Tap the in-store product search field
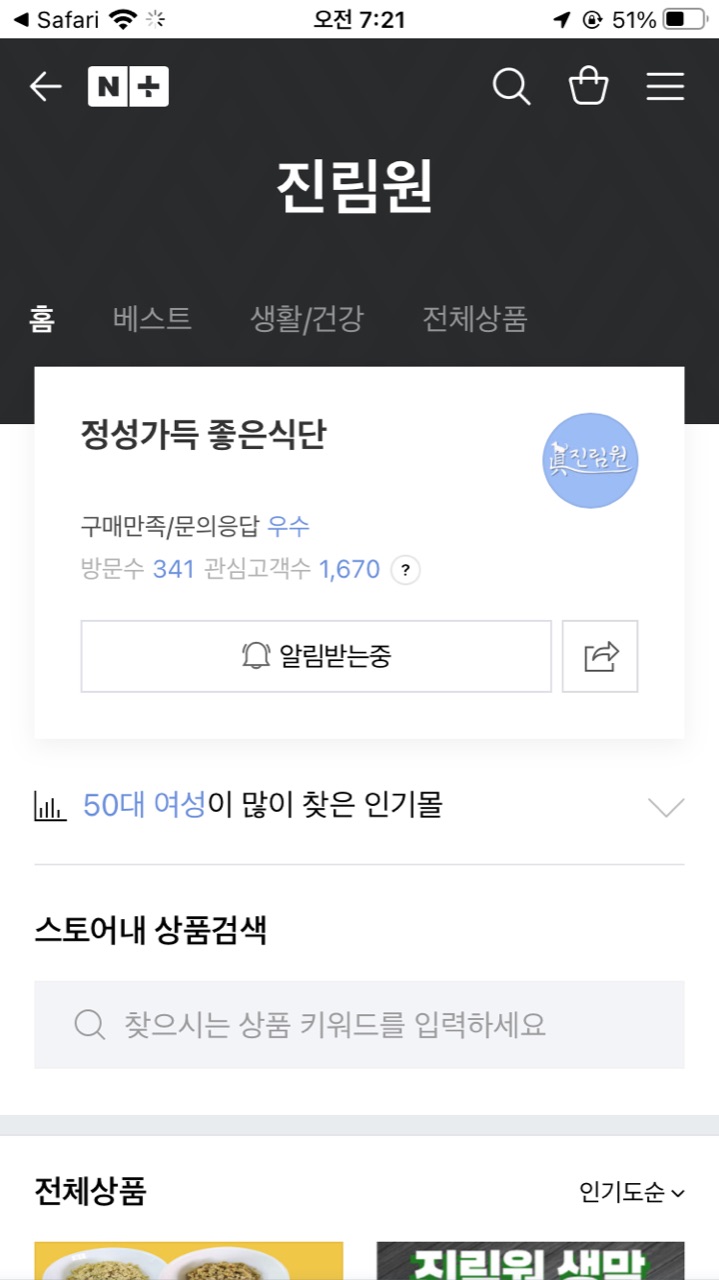Screen dimensions: 719x1280 pos(359,1024)
